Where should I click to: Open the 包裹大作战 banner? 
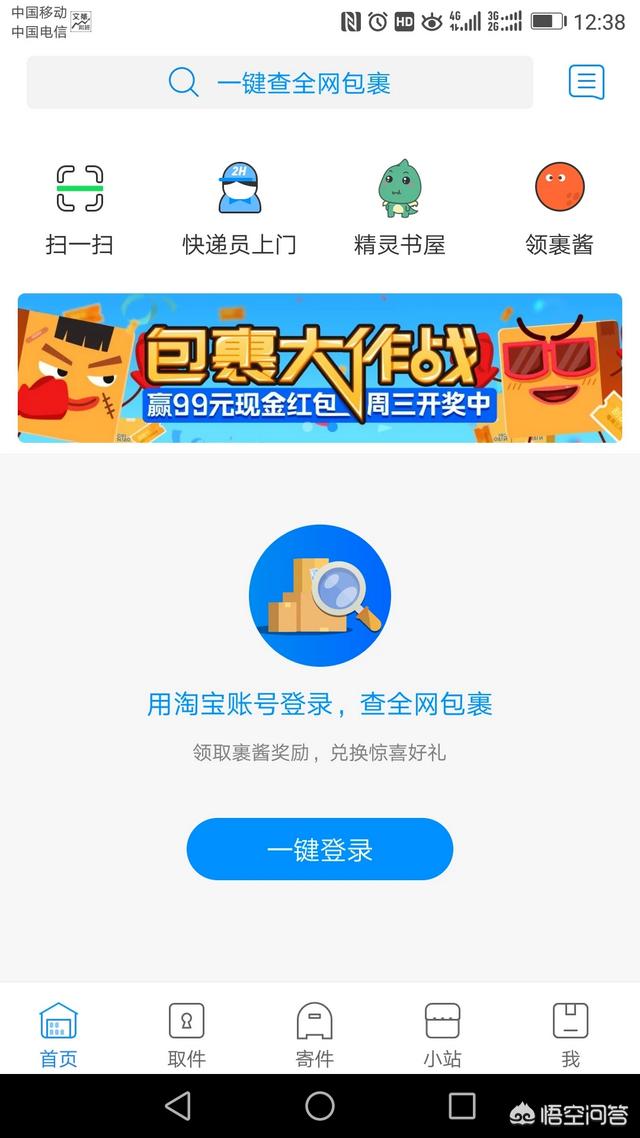(320, 367)
